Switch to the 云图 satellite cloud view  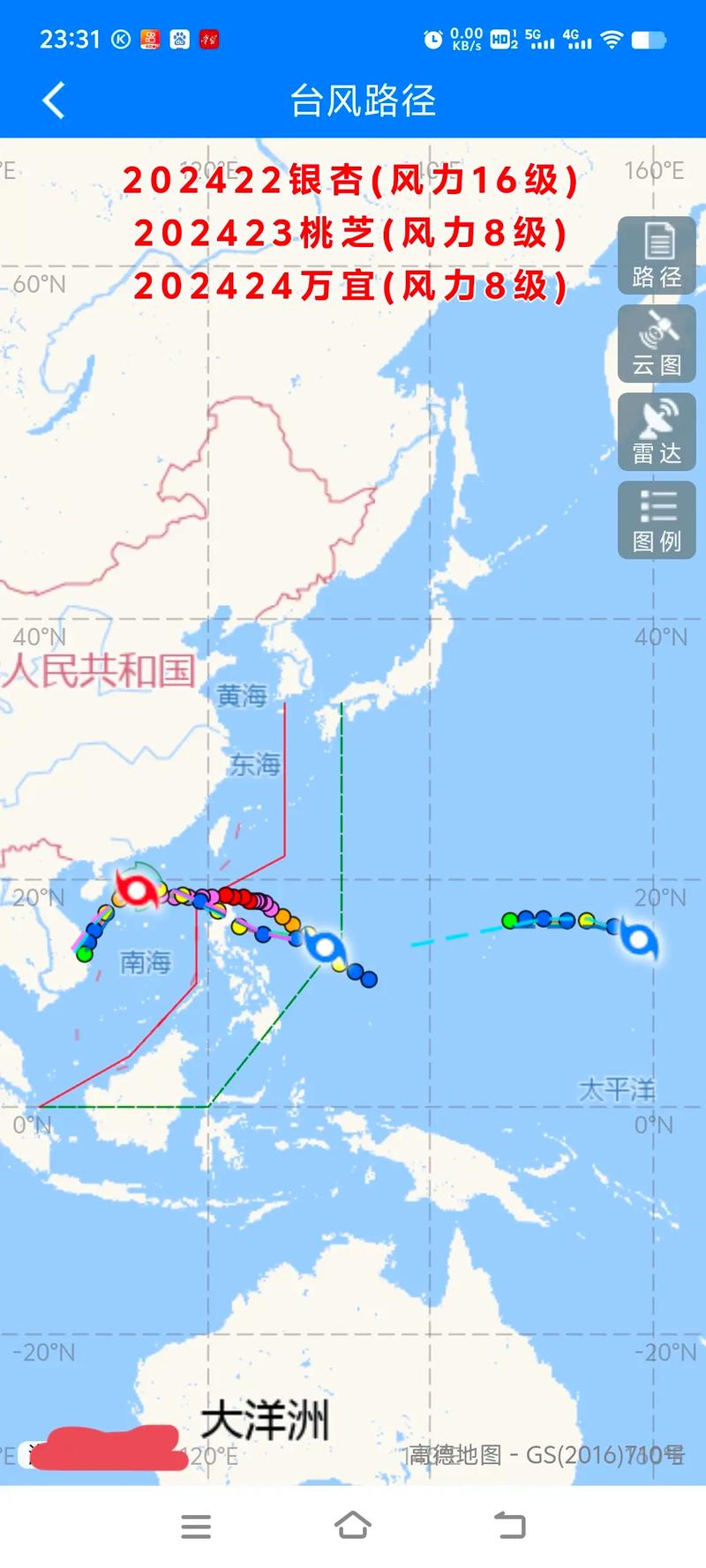tap(657, 344)
